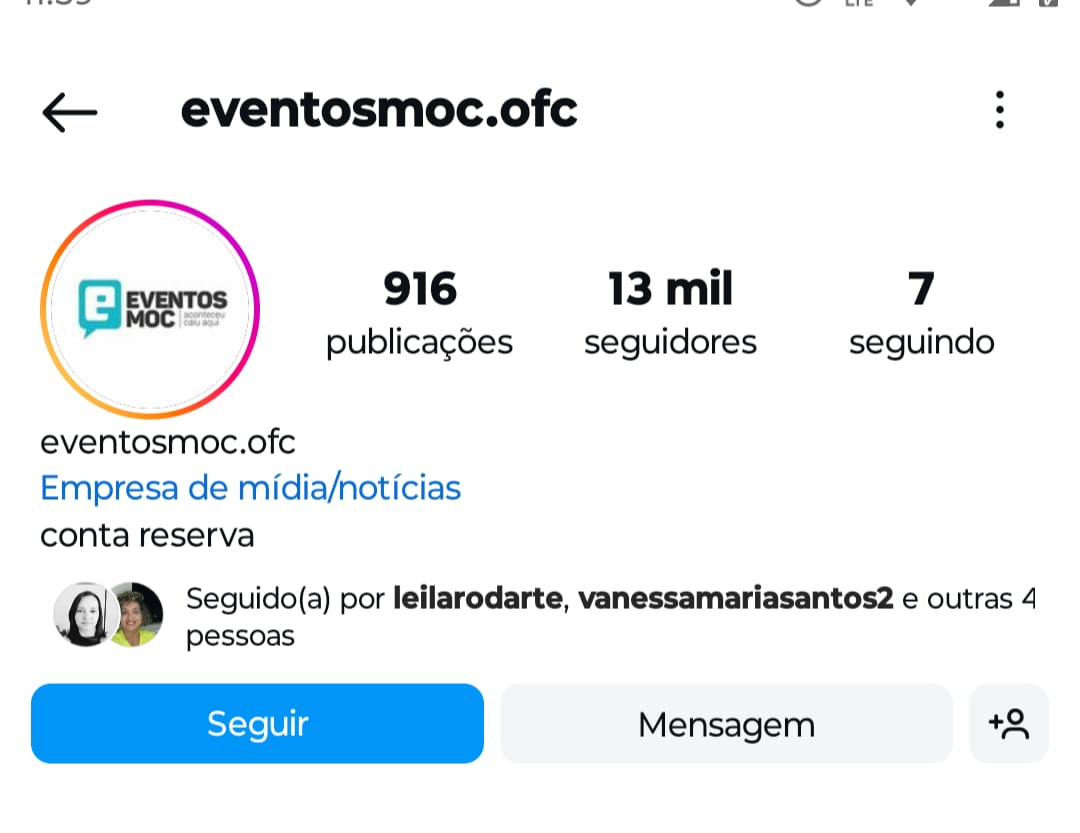Open the three-dot overflow menu
Screen dimensions: 1080x833
(999, 110)
